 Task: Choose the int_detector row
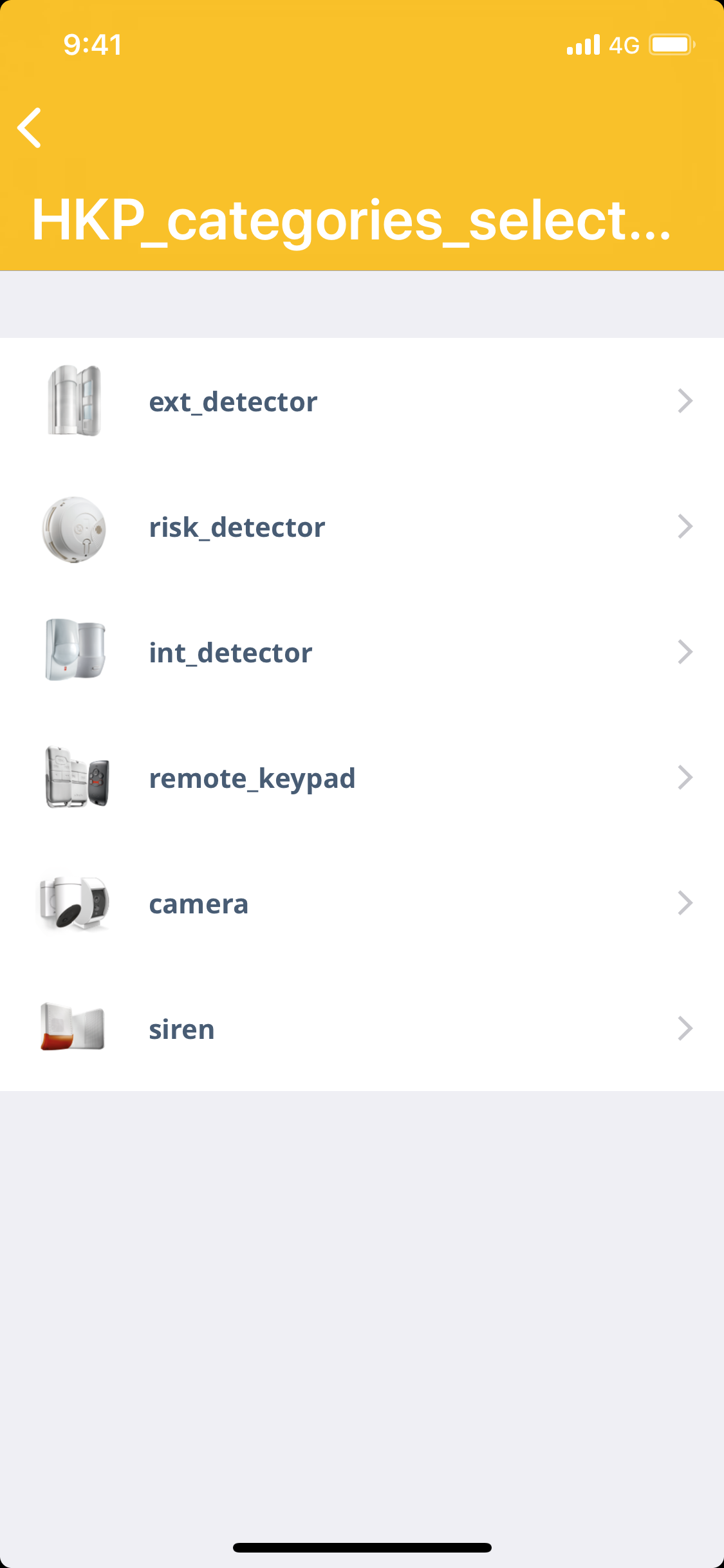(362, 652)
